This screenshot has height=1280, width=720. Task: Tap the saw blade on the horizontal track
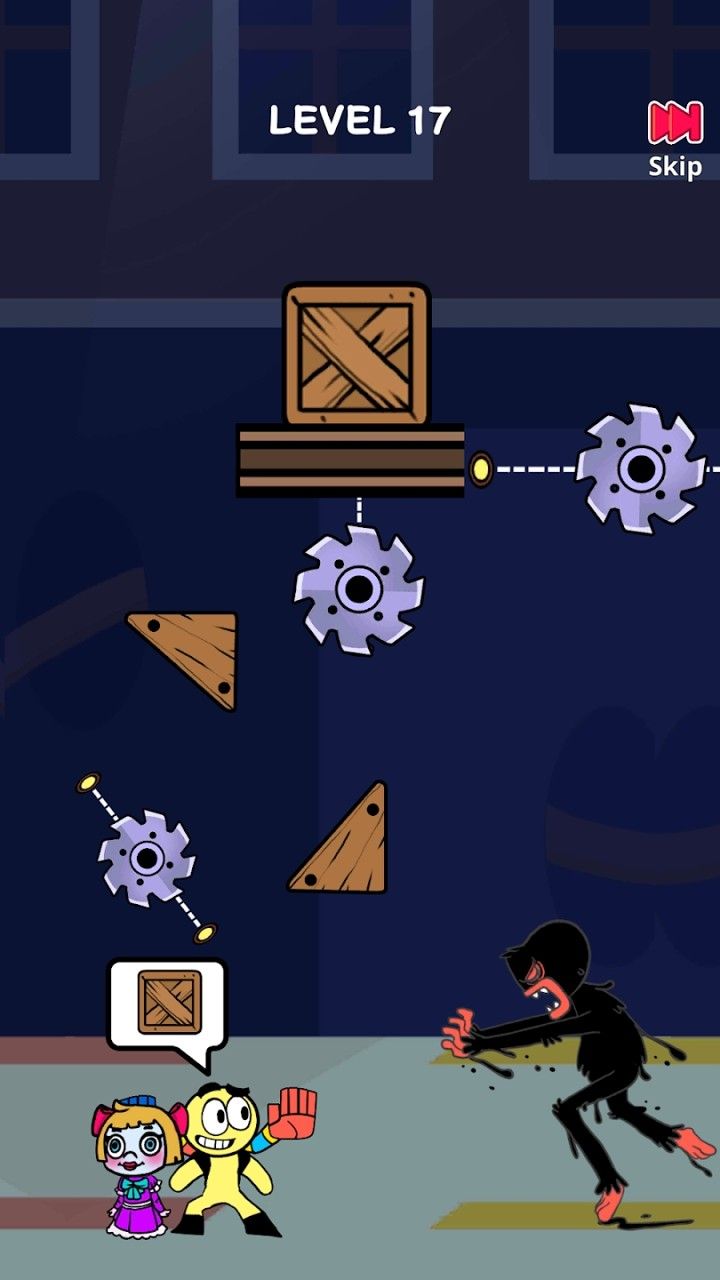click(x=640, y=468)
